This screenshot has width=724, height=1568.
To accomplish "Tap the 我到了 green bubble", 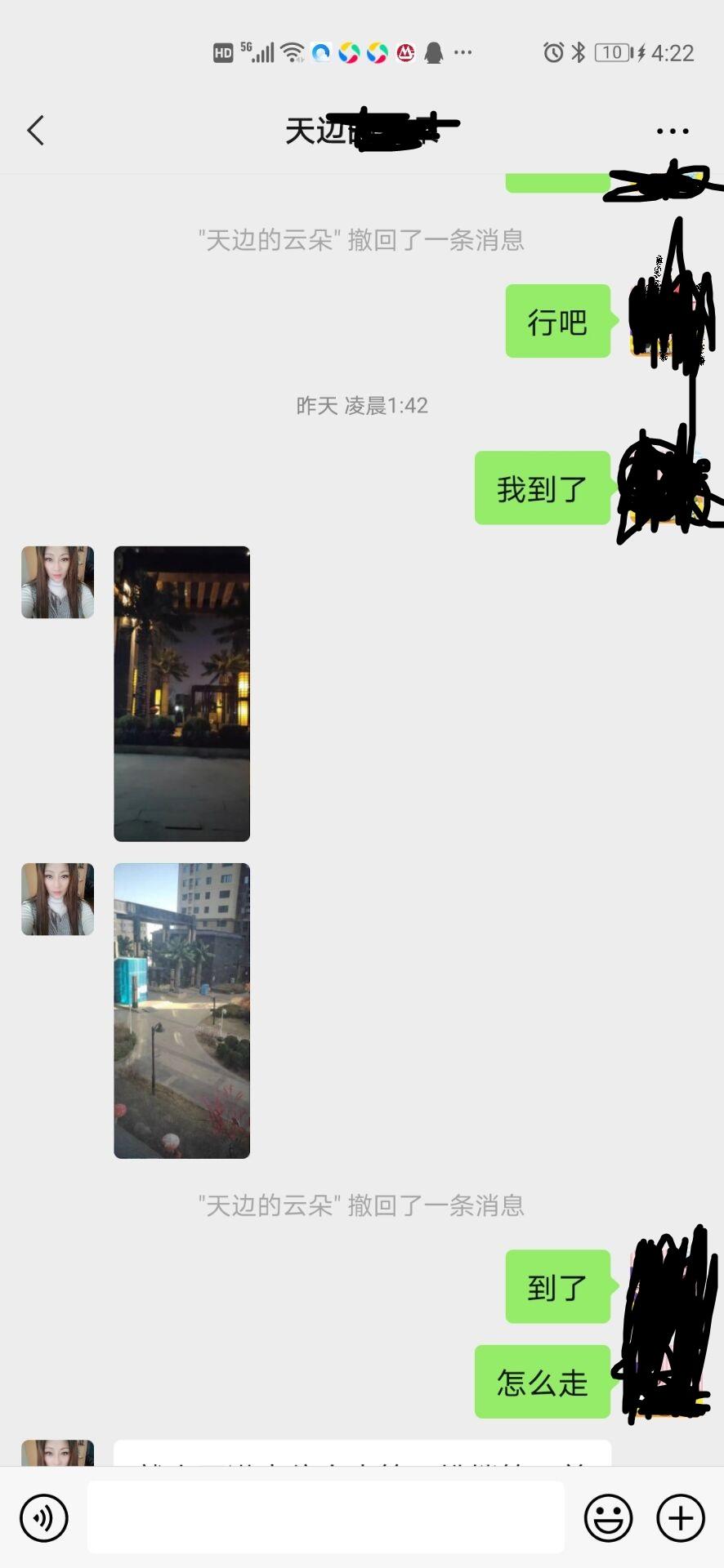I will (x=542, y=487).
